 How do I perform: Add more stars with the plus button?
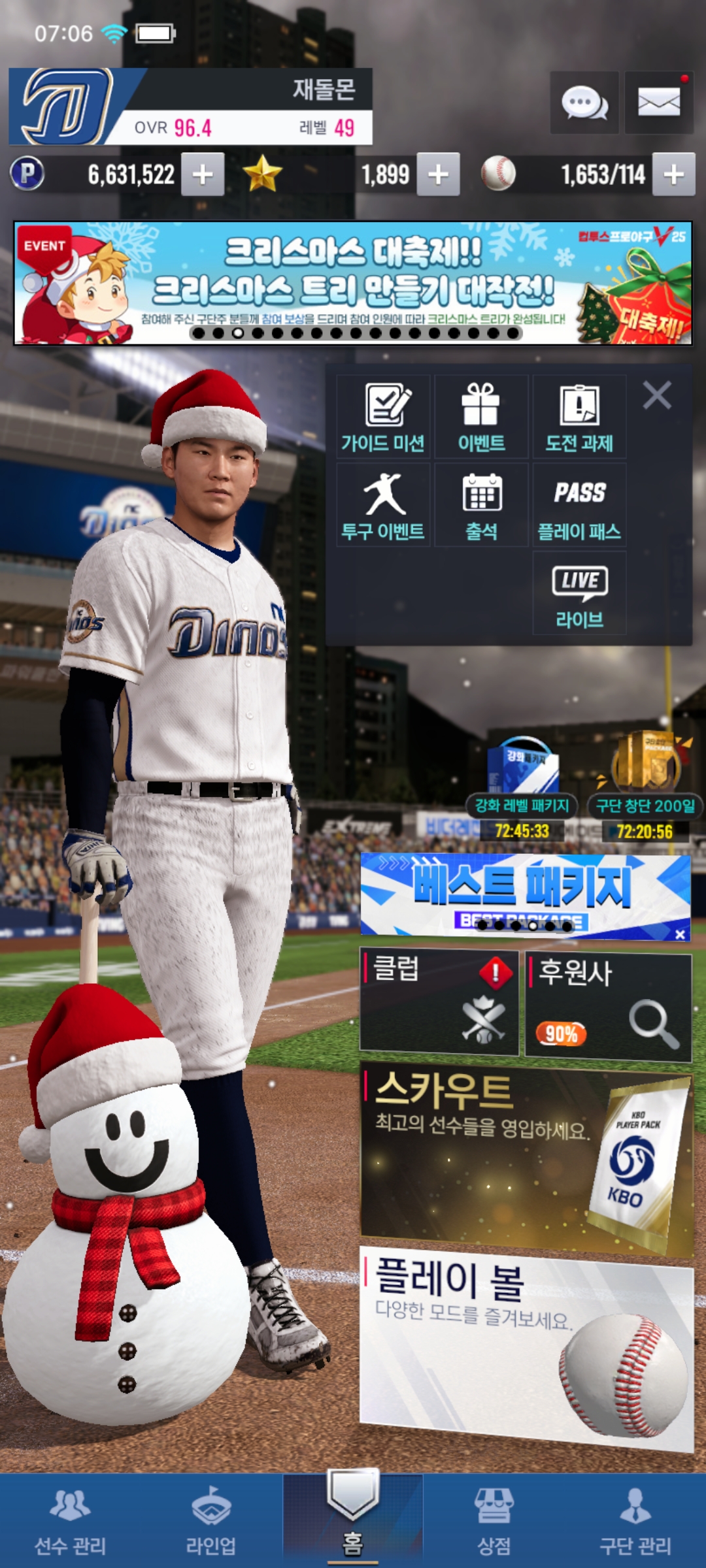coord(438,174)
